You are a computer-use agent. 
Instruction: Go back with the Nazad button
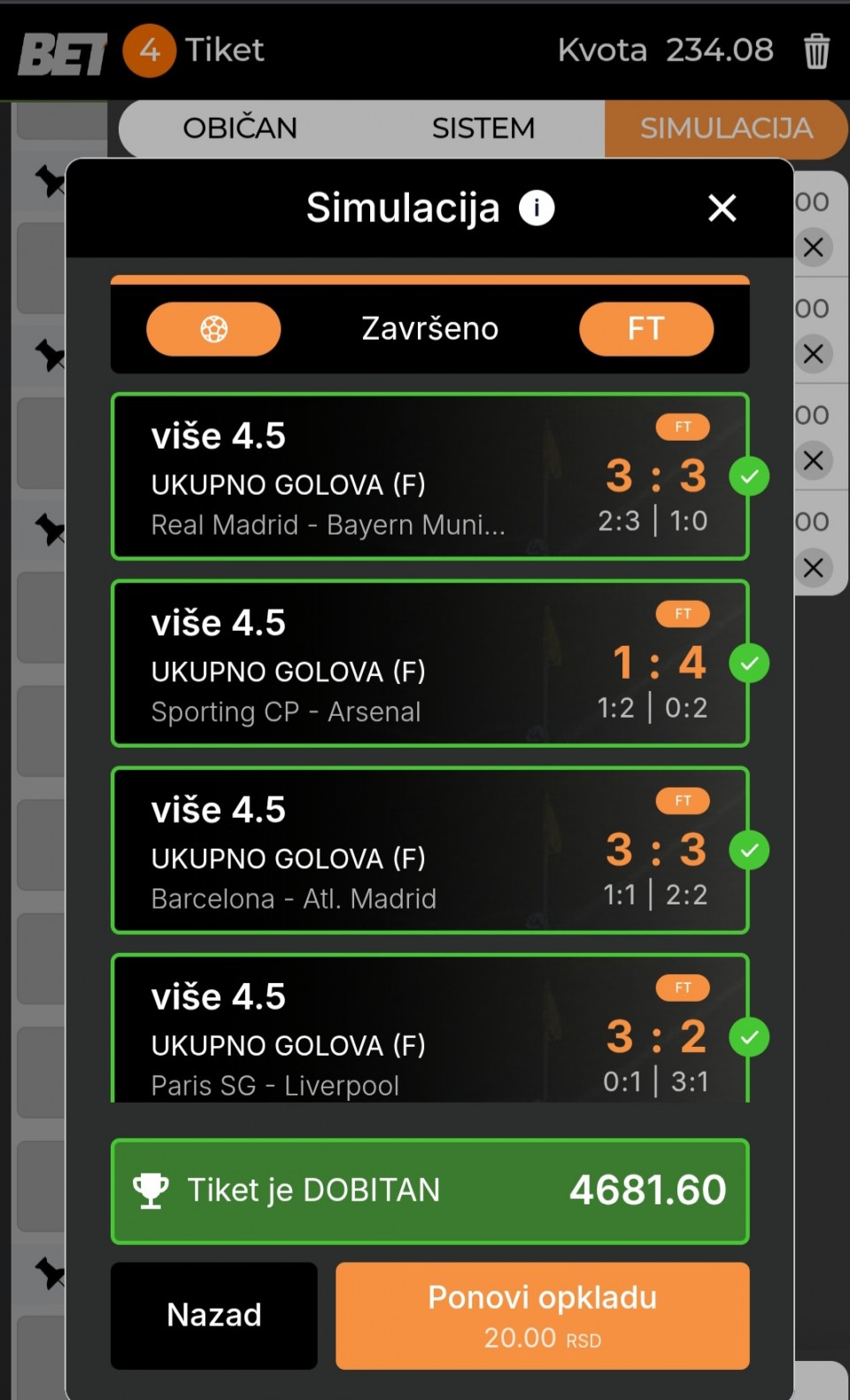(x=213, y=1315)
